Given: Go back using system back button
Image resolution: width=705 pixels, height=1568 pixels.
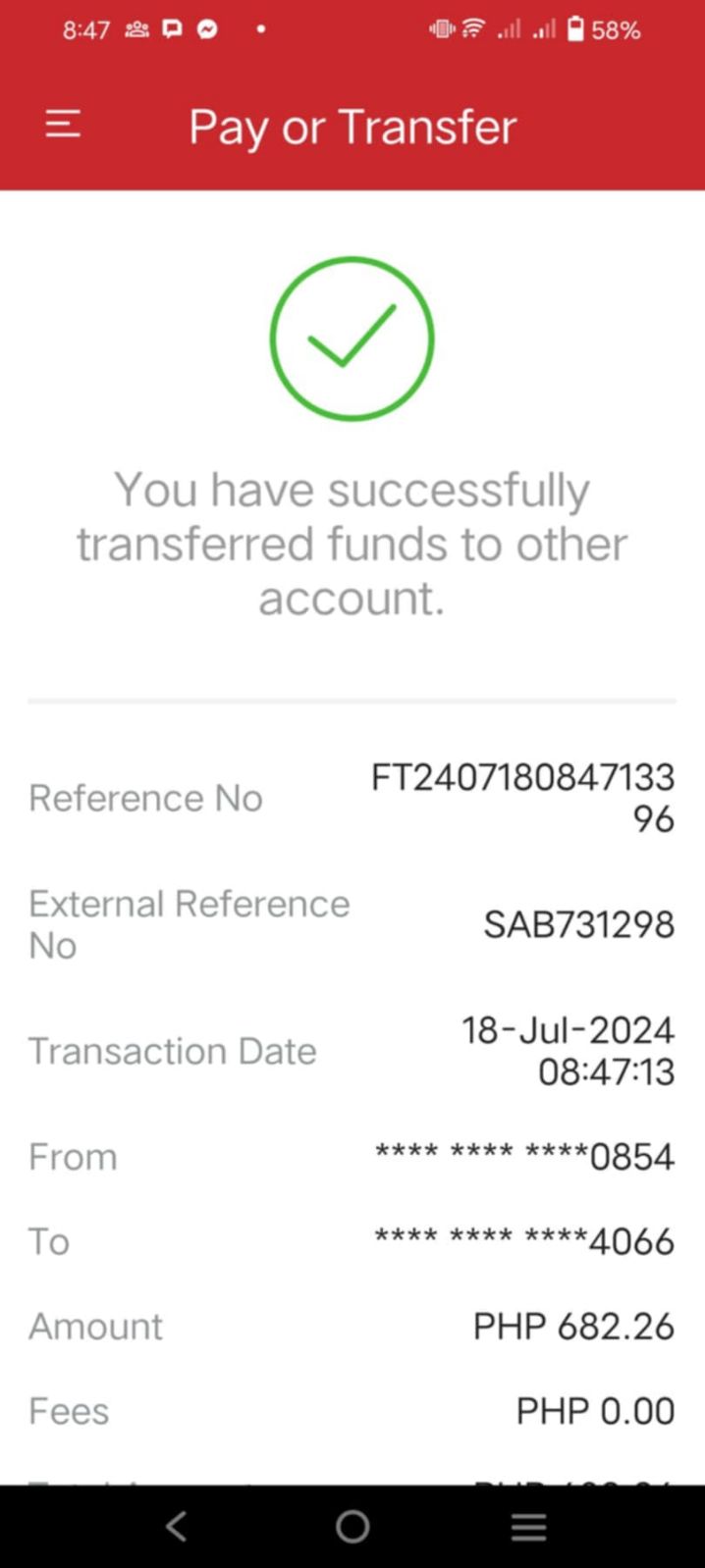Looking at the screenshot, I should coord(176,1526).
